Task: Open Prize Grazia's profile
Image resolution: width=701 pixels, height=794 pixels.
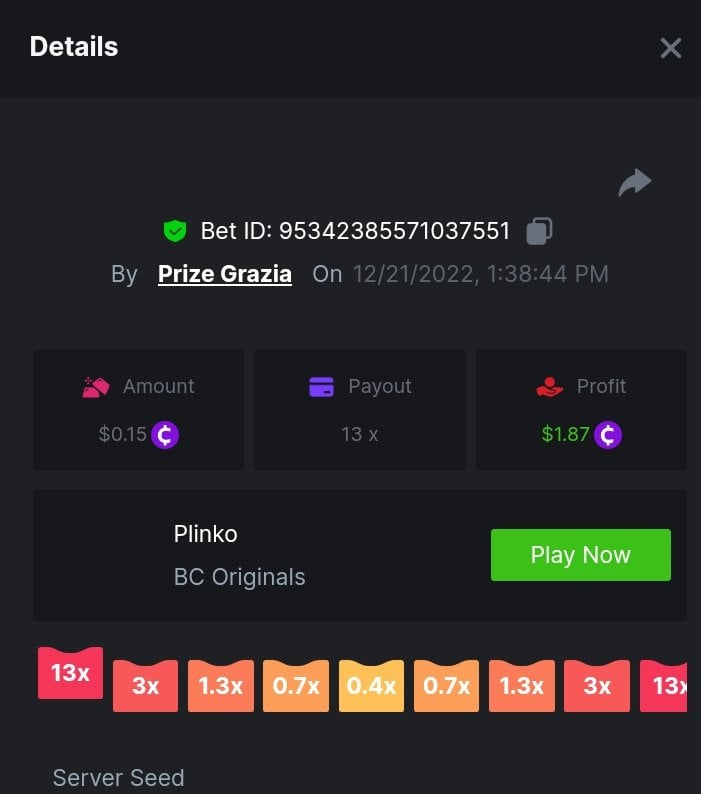Action: click(x=225, y=274)
